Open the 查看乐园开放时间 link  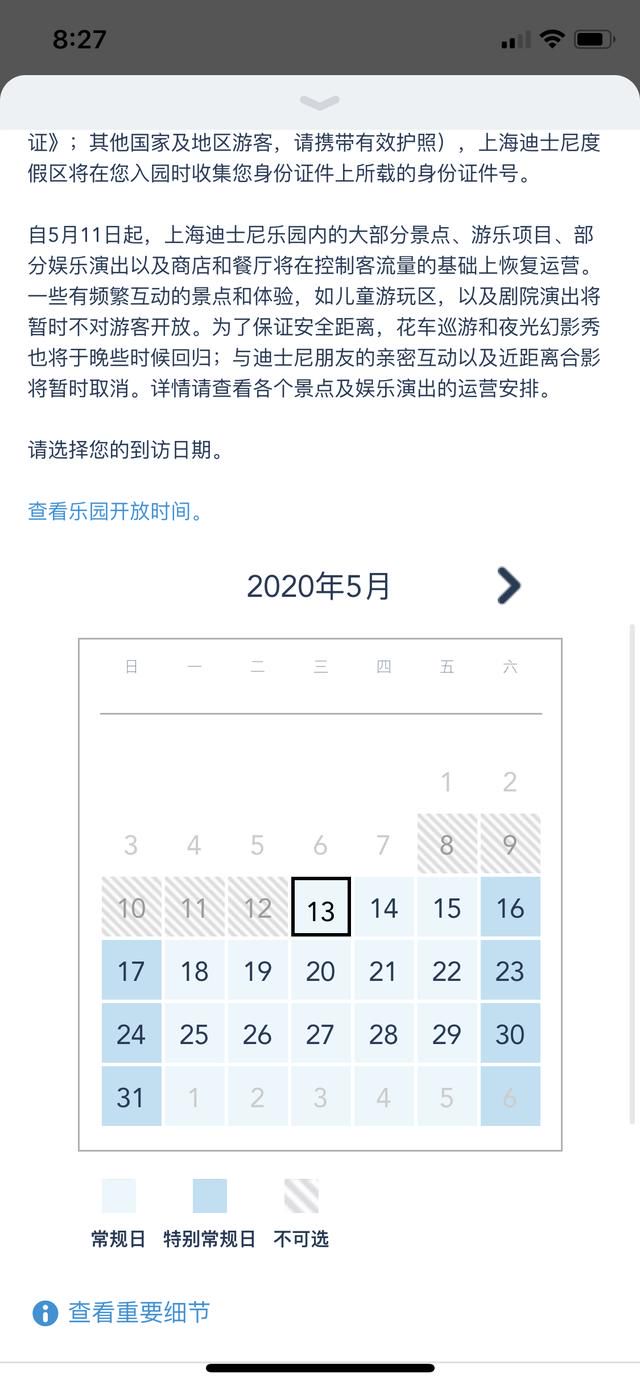click(116, 511)
